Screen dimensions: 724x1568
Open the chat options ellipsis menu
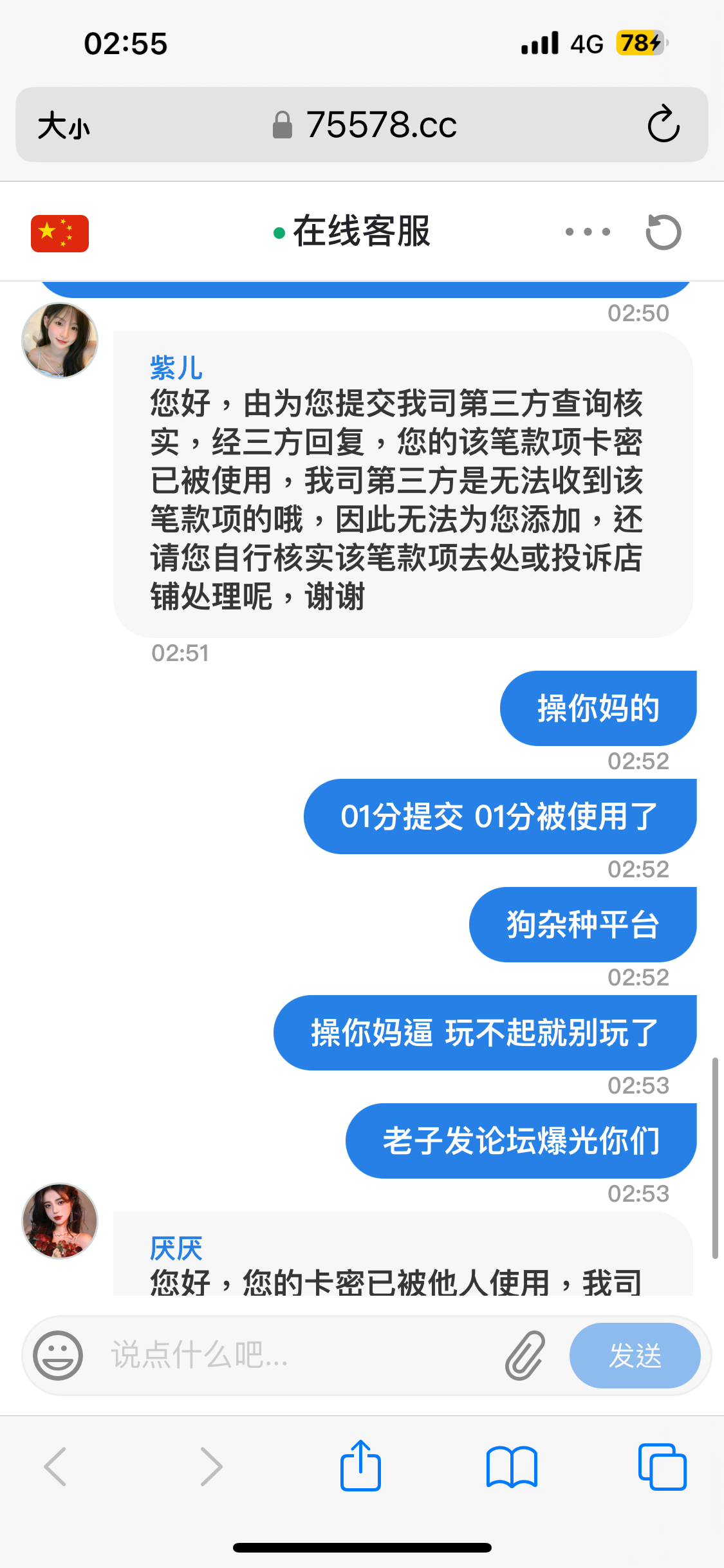[587, 231]
